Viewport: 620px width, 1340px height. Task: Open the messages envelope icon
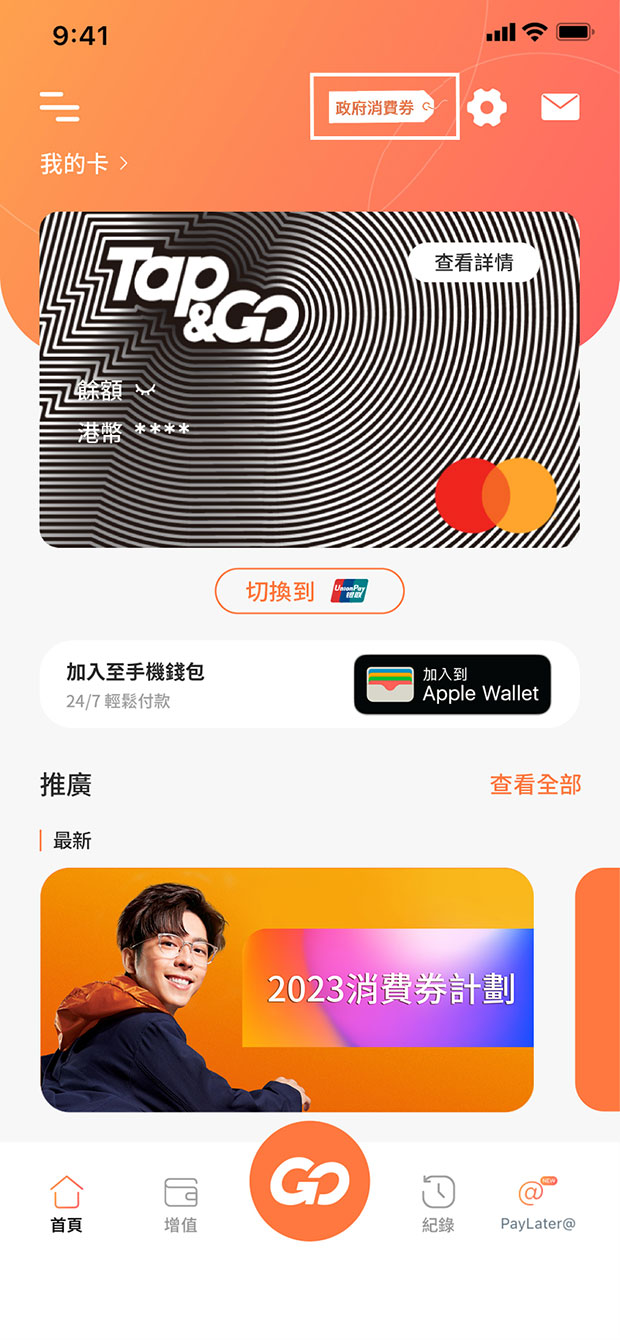tap(560, 107)
